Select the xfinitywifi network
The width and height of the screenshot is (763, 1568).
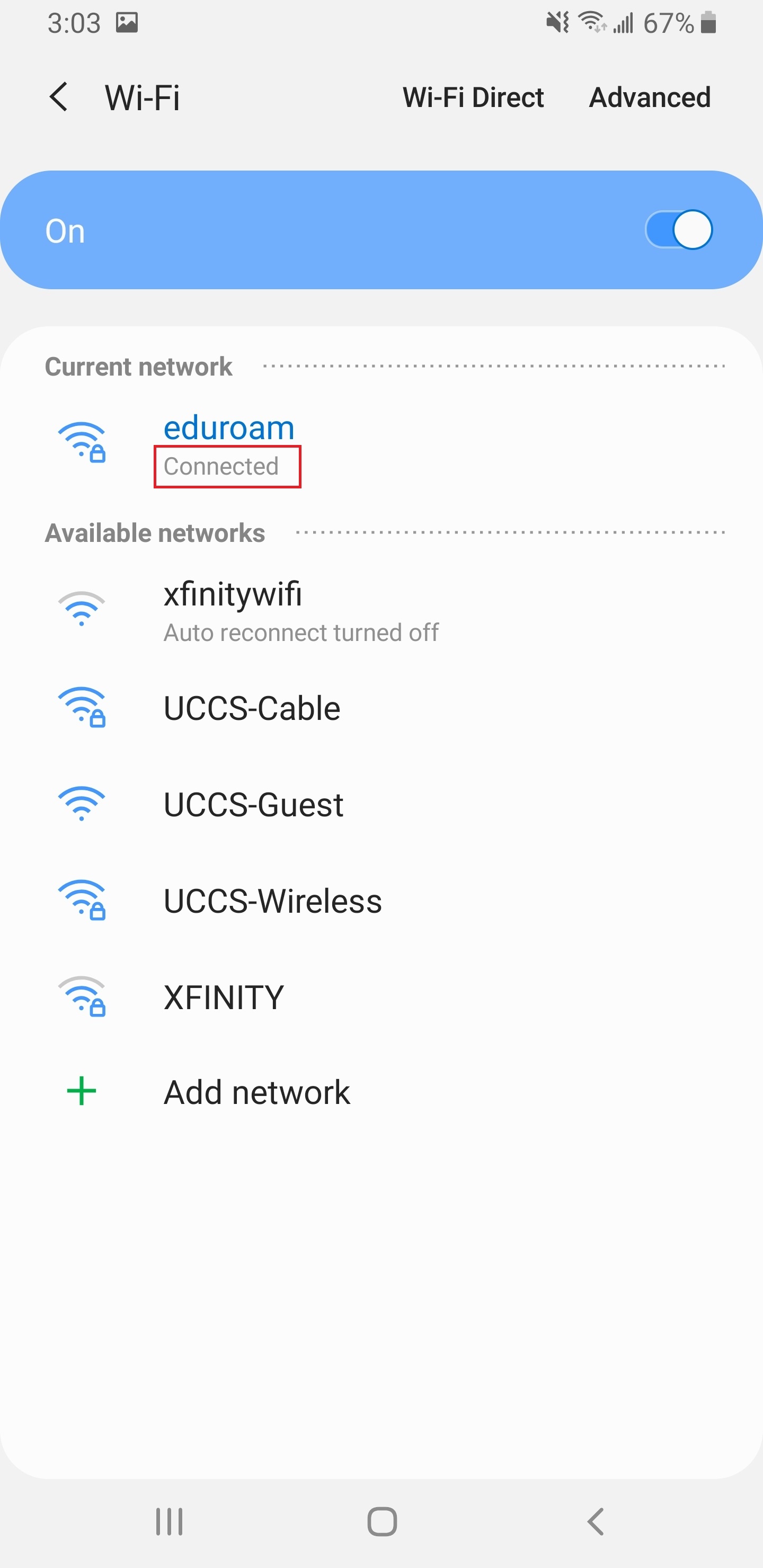tap(381, 612)
